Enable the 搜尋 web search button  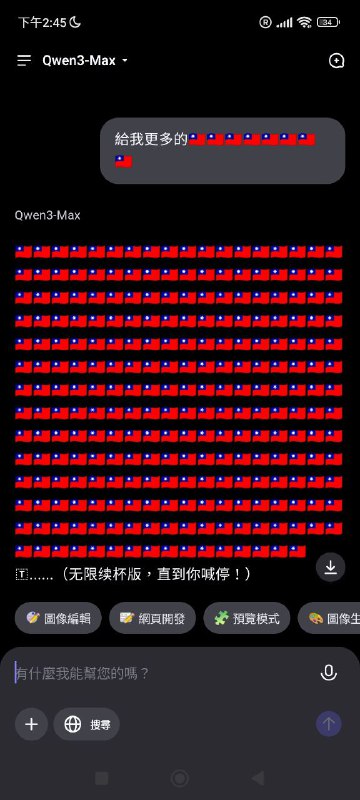[x=87, y=724]
